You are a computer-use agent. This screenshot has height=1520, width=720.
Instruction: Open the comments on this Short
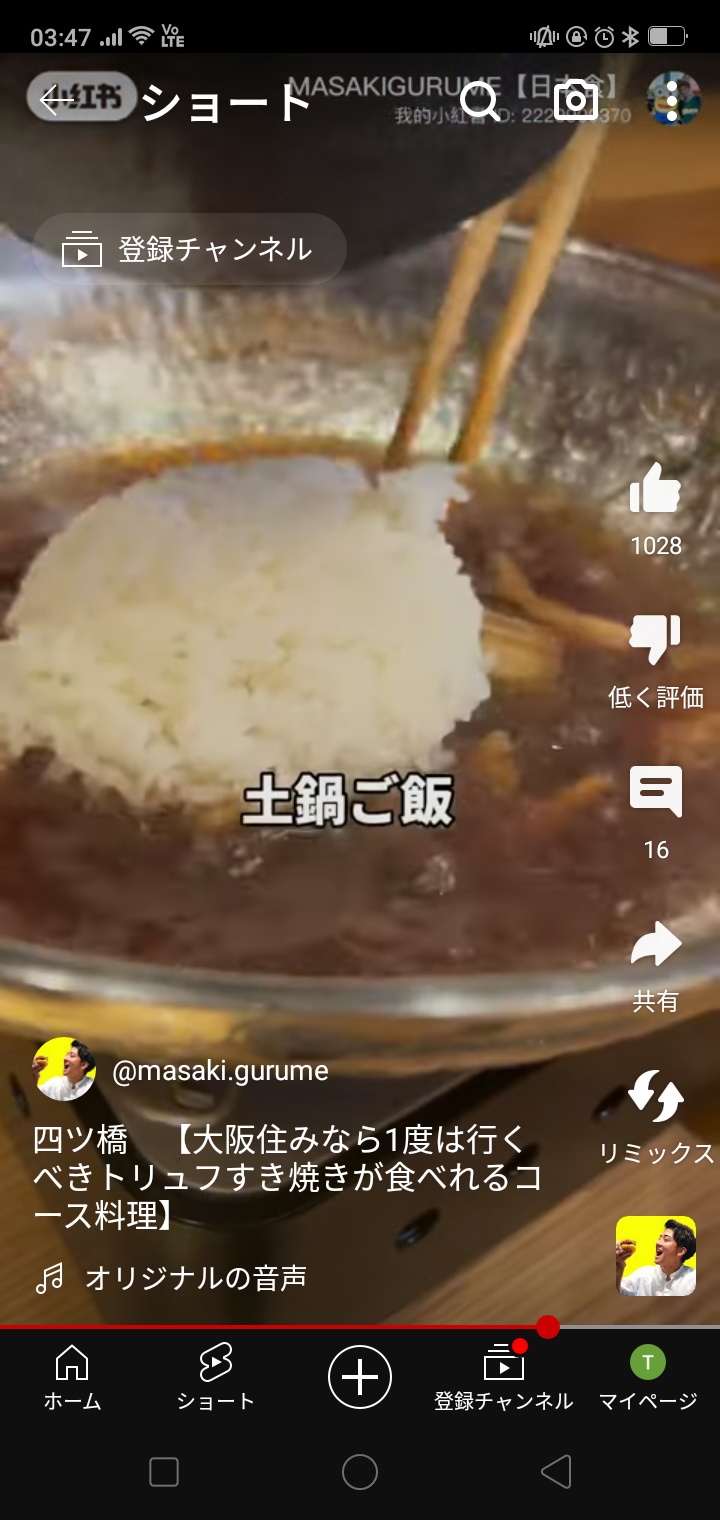pyautogui.click(x=656, y=793)
